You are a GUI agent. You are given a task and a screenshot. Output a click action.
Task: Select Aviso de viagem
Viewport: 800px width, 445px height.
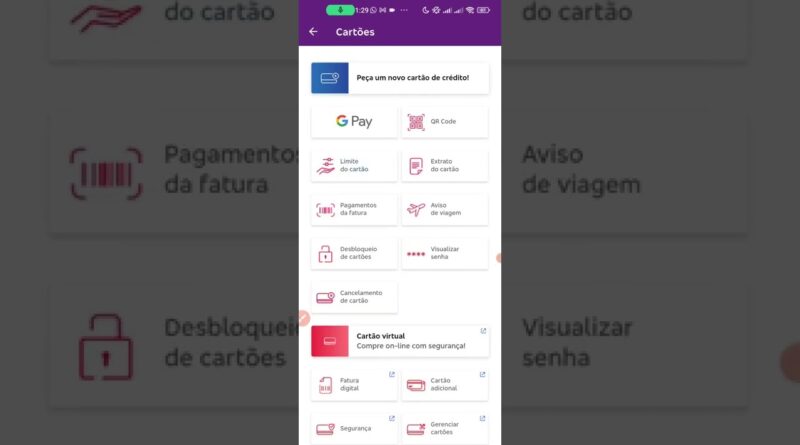point(445,209)
